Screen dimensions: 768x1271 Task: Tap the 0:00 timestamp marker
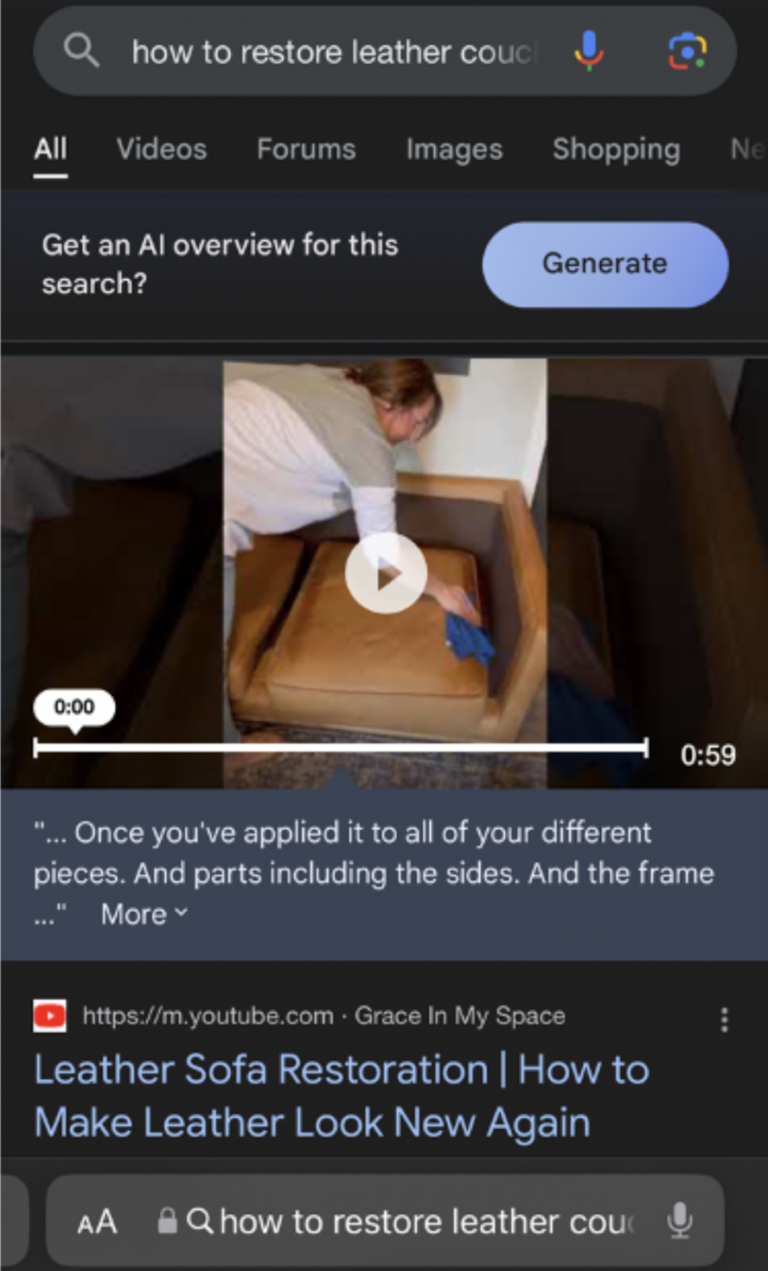[x=76, y=706]
